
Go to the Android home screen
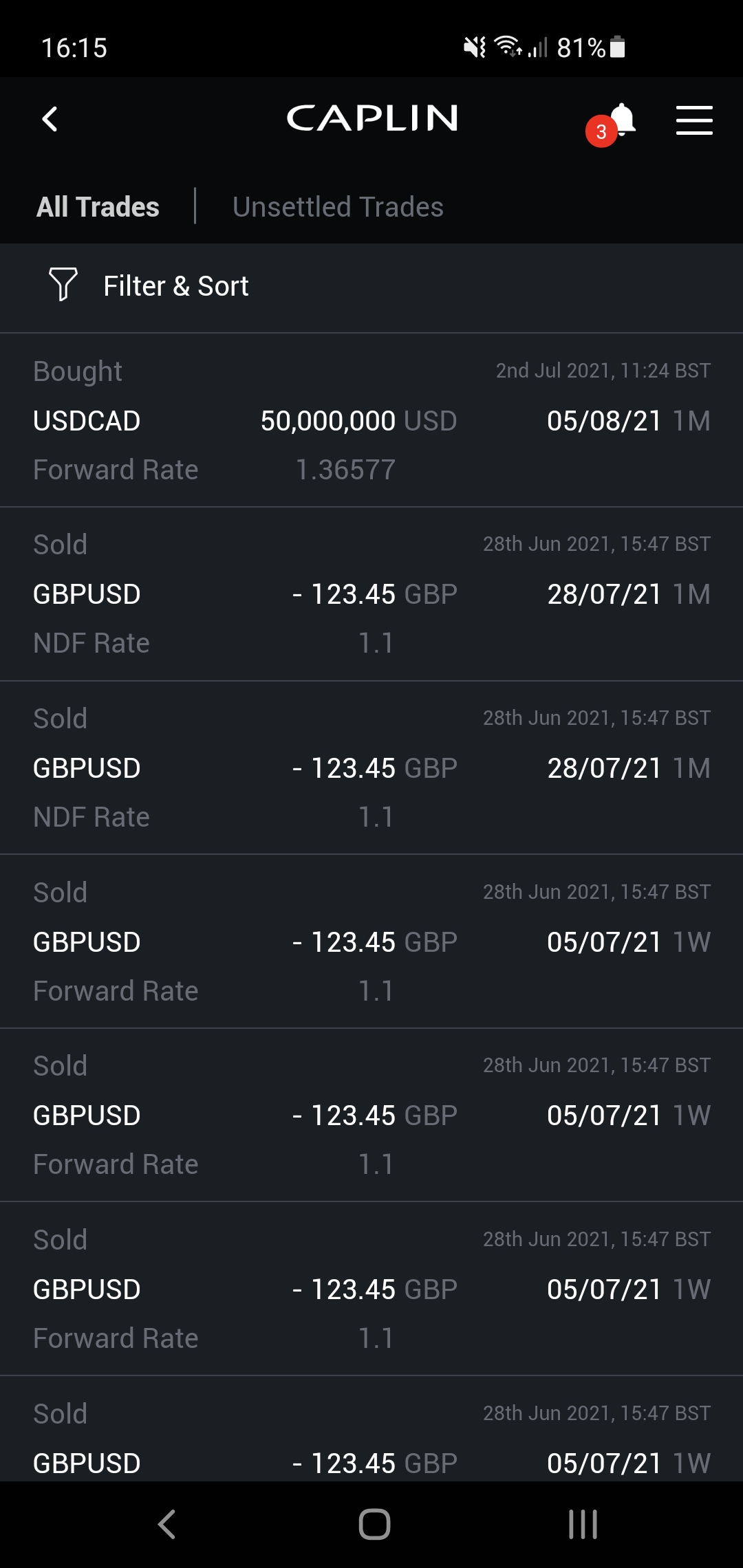(x=374, y=1523)
